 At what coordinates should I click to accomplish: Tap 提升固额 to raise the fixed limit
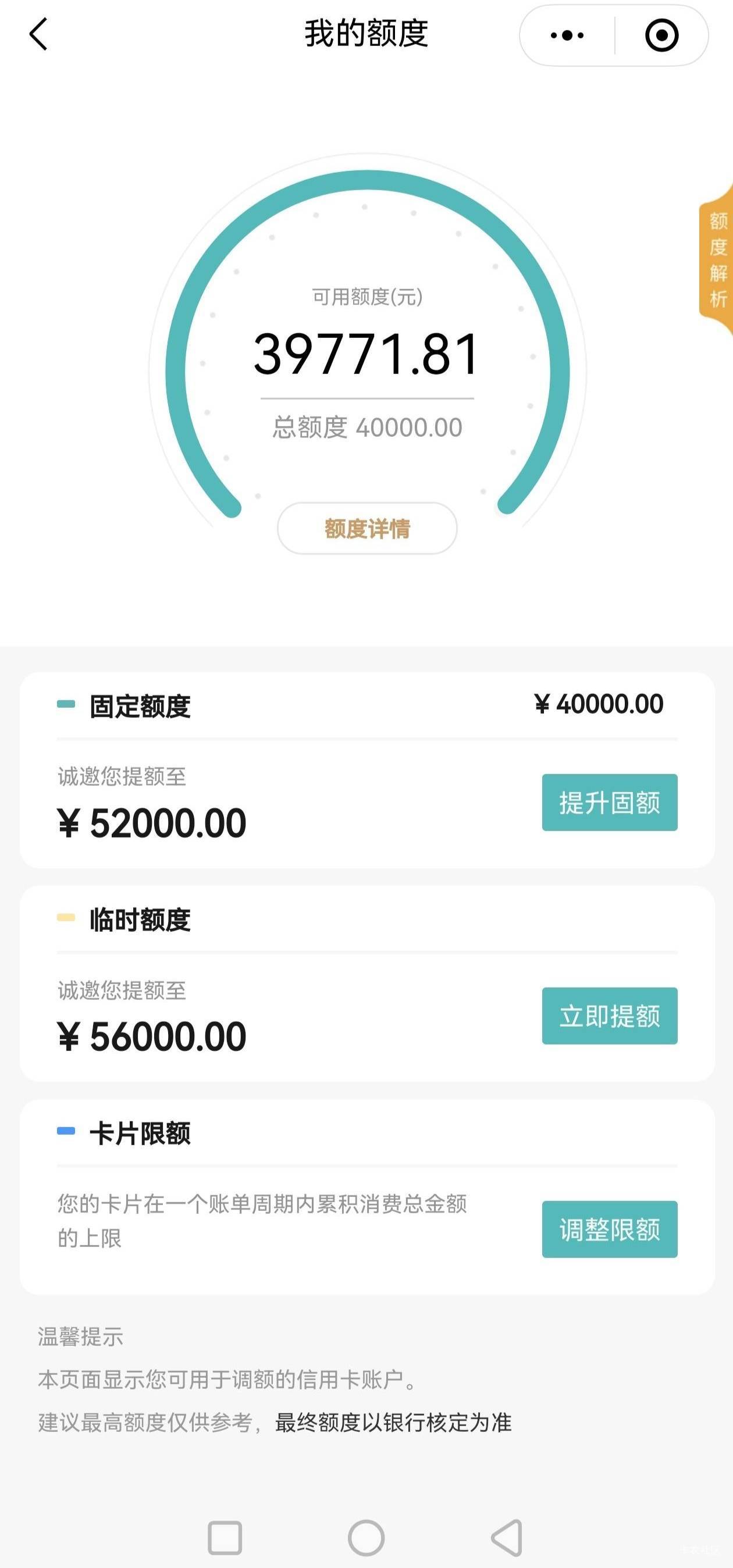click(610, 802)
